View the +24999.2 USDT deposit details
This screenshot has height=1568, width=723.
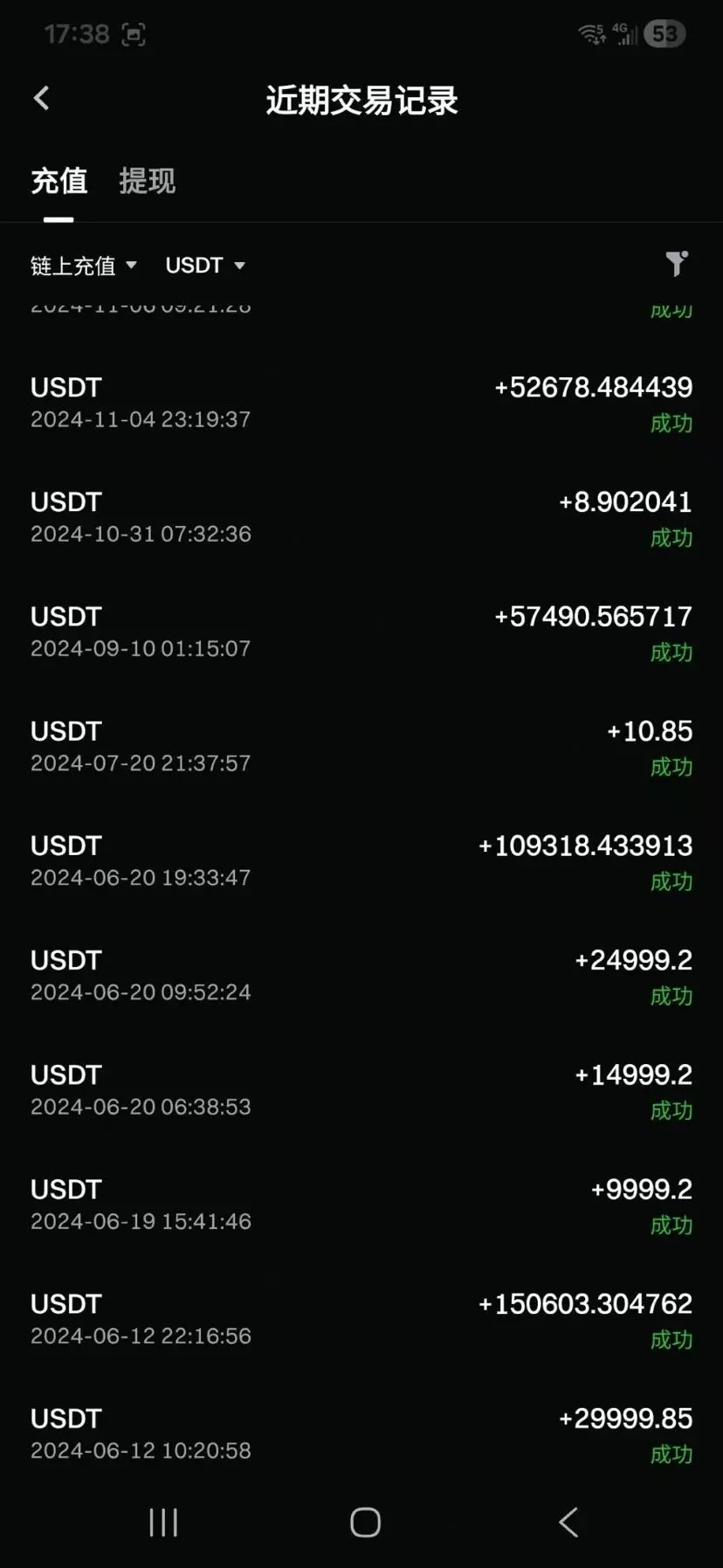(x=361, y=975)
